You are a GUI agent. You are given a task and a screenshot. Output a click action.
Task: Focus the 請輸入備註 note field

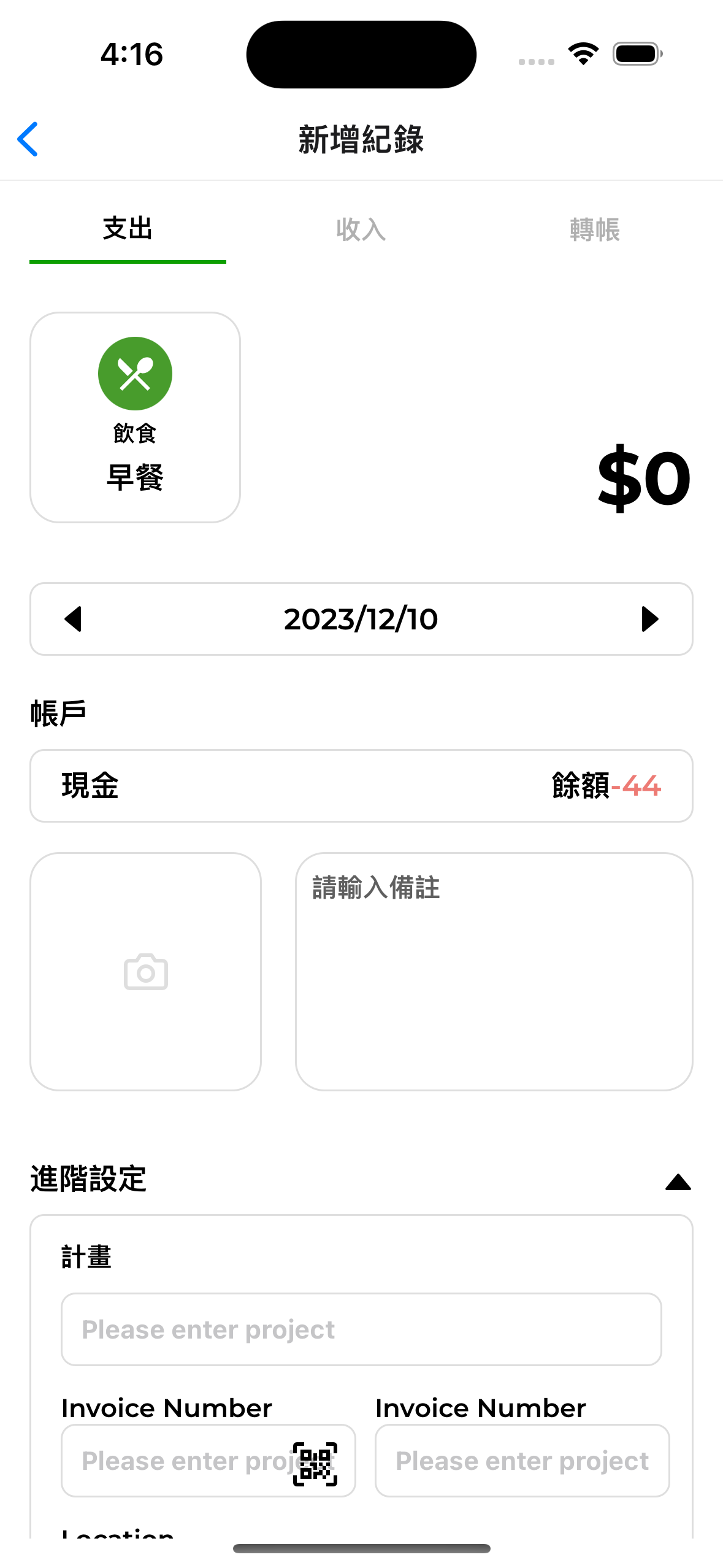[x=494, y=972]
